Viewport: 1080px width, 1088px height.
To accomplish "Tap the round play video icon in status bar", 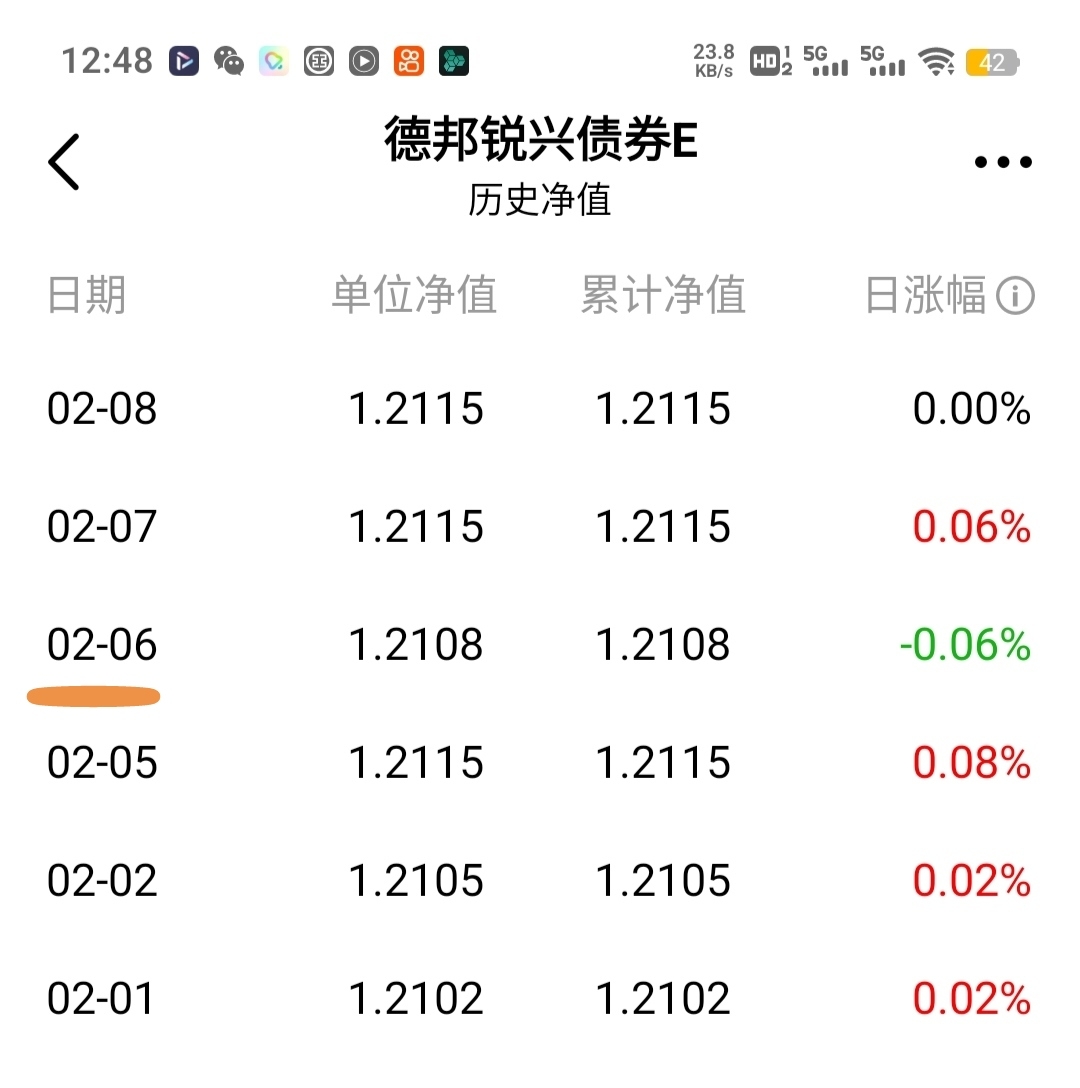I will [x=363, y=61].
